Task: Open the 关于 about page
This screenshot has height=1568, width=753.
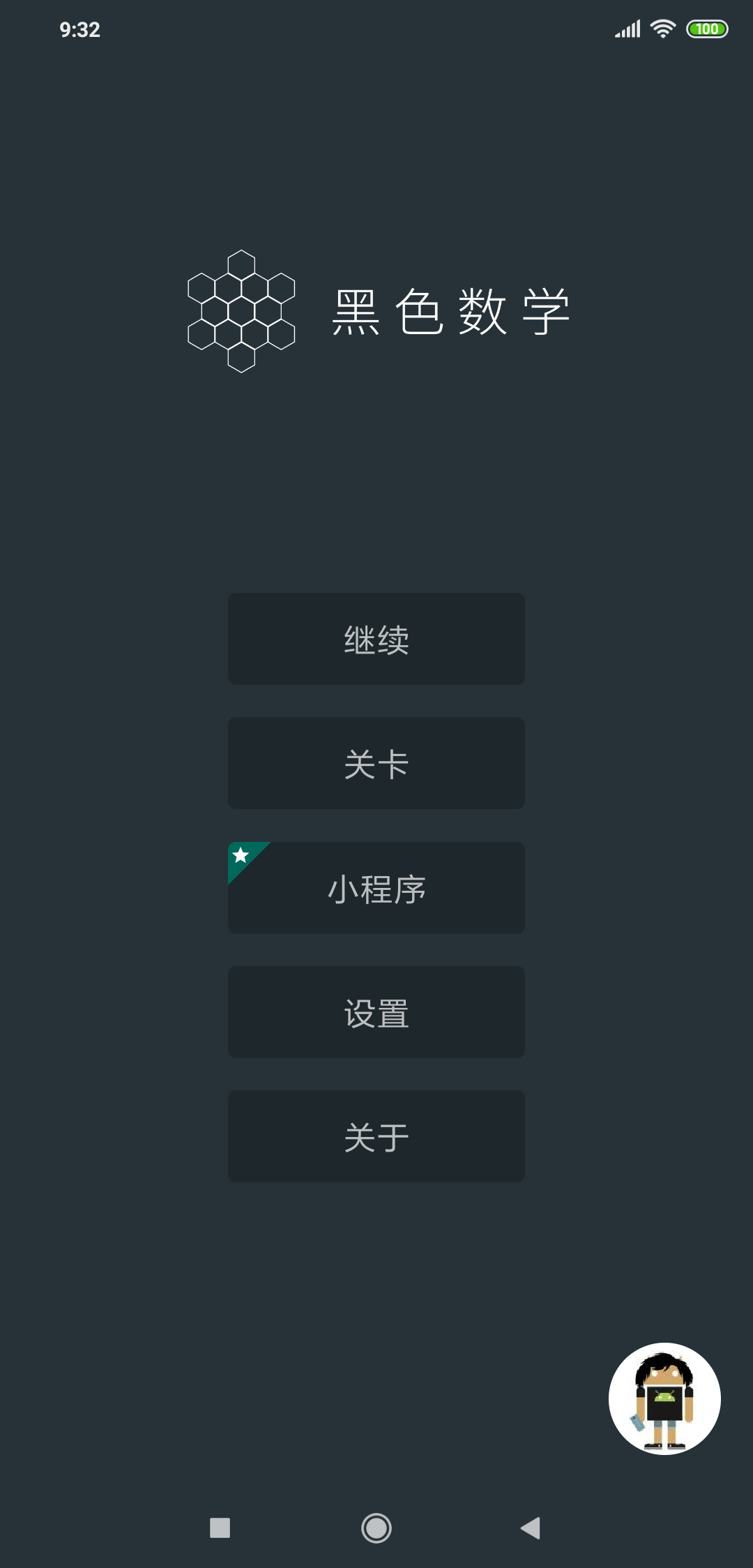Action: point(376,1136)
